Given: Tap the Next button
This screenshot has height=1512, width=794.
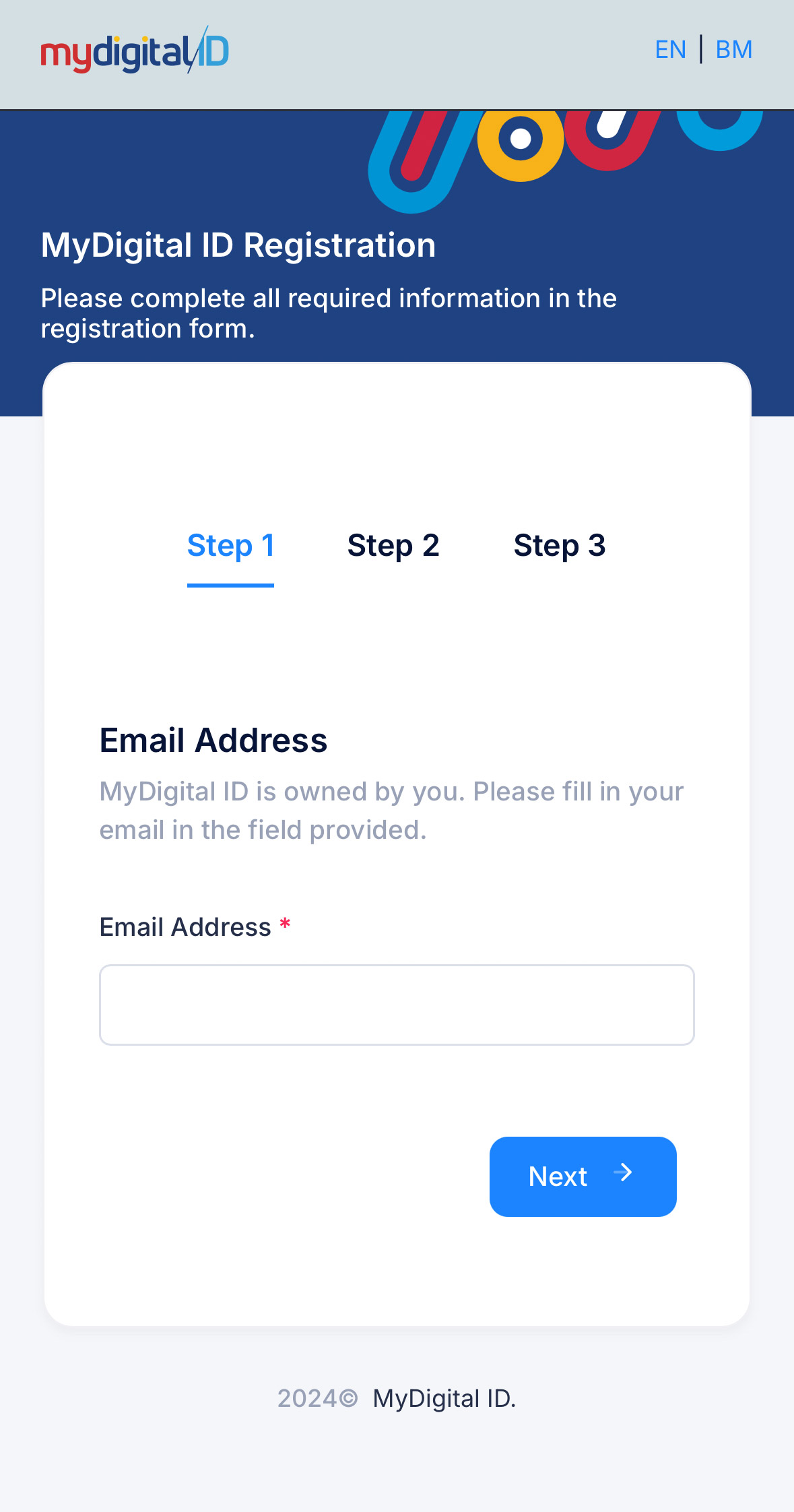Looking at the screenshot, I should click(583, 1176).
